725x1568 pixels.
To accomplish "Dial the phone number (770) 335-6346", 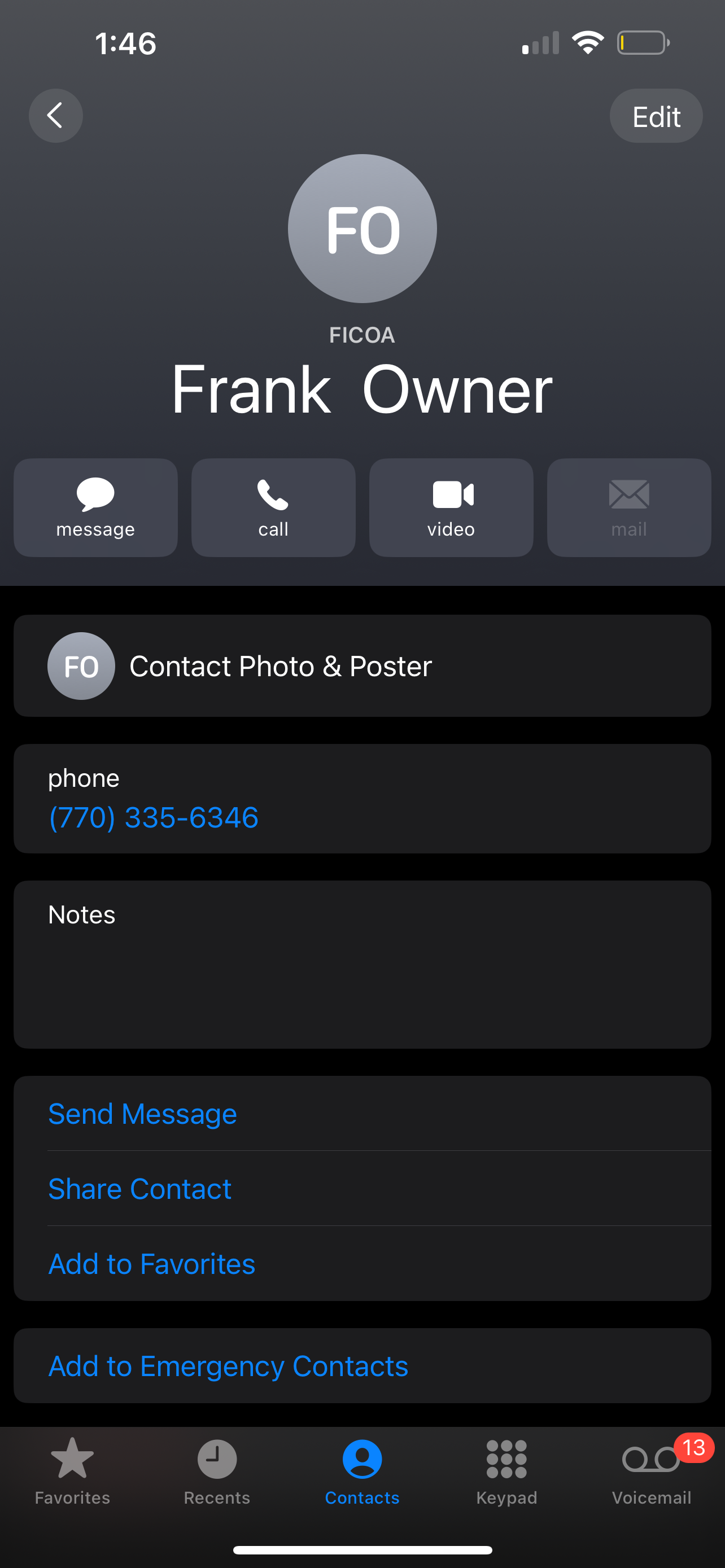I will pyautogui.click(x=154, y=817).
